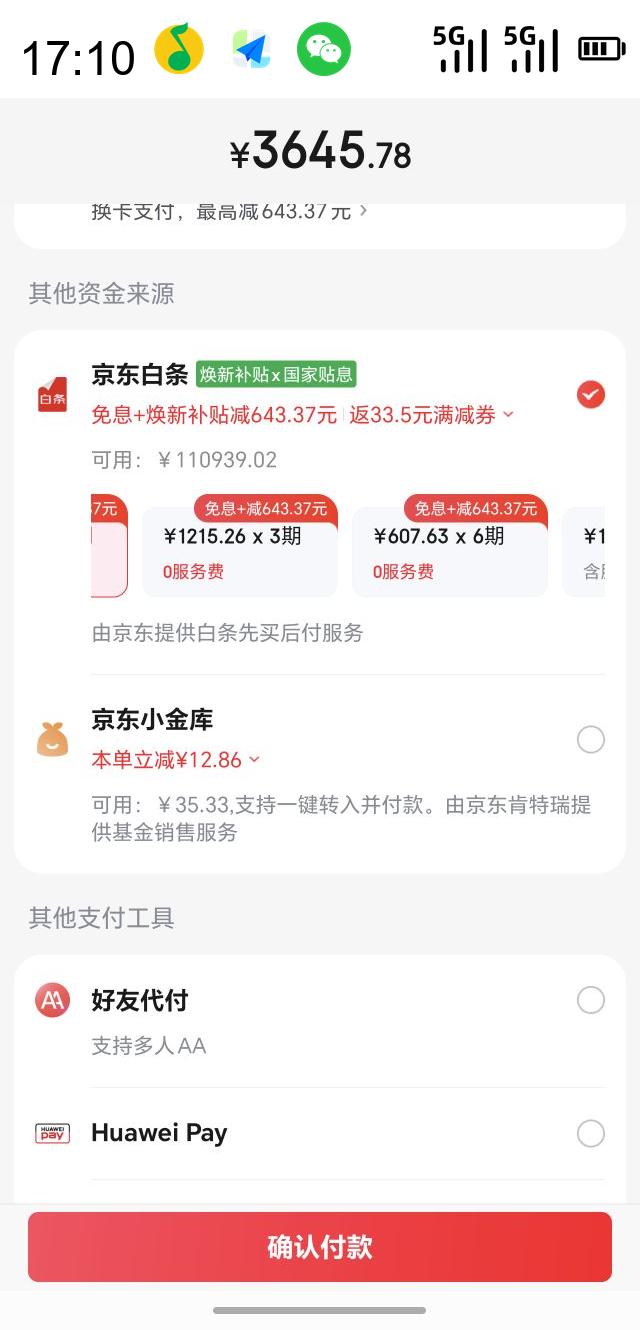The height and width of the screenshot is (1330, 640).
Task: Select 京东小金库 payment option
Action: coord(590,740)
